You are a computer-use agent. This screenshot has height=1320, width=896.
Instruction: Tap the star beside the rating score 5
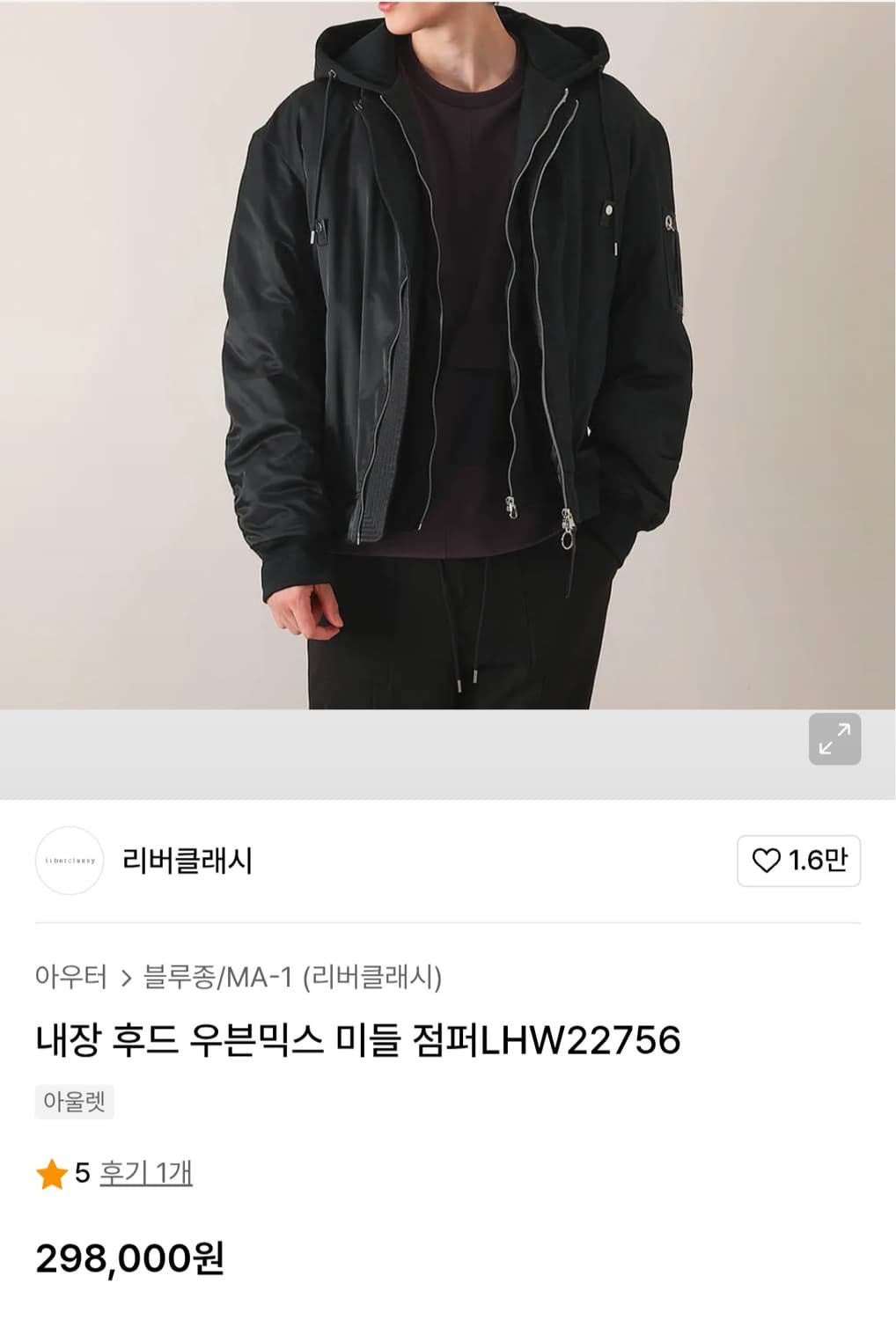pos(51,1174)
